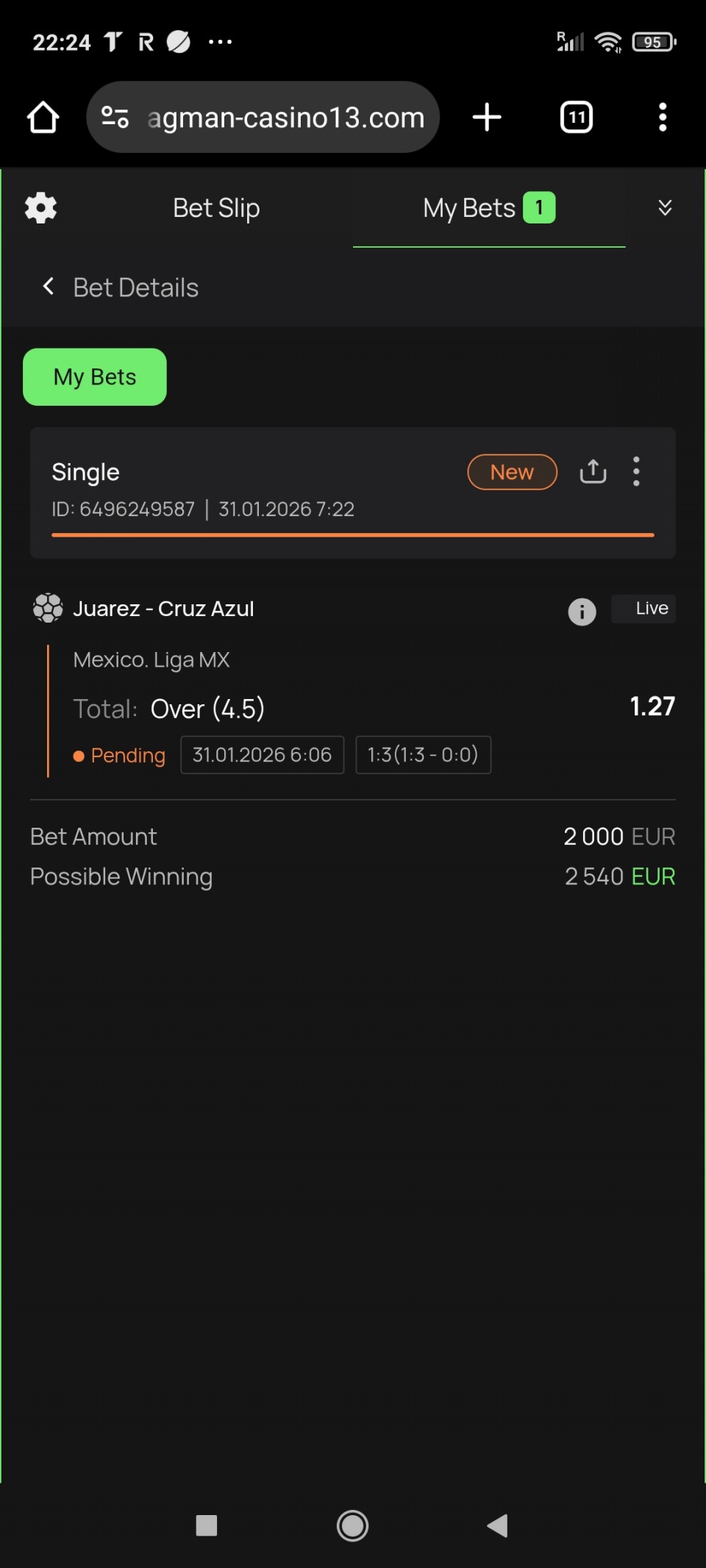Image resolution: width=706 pixels, height=1568 pixels.
Task: Switch to the Bet Slip tab
Action: tap(216, 208)
